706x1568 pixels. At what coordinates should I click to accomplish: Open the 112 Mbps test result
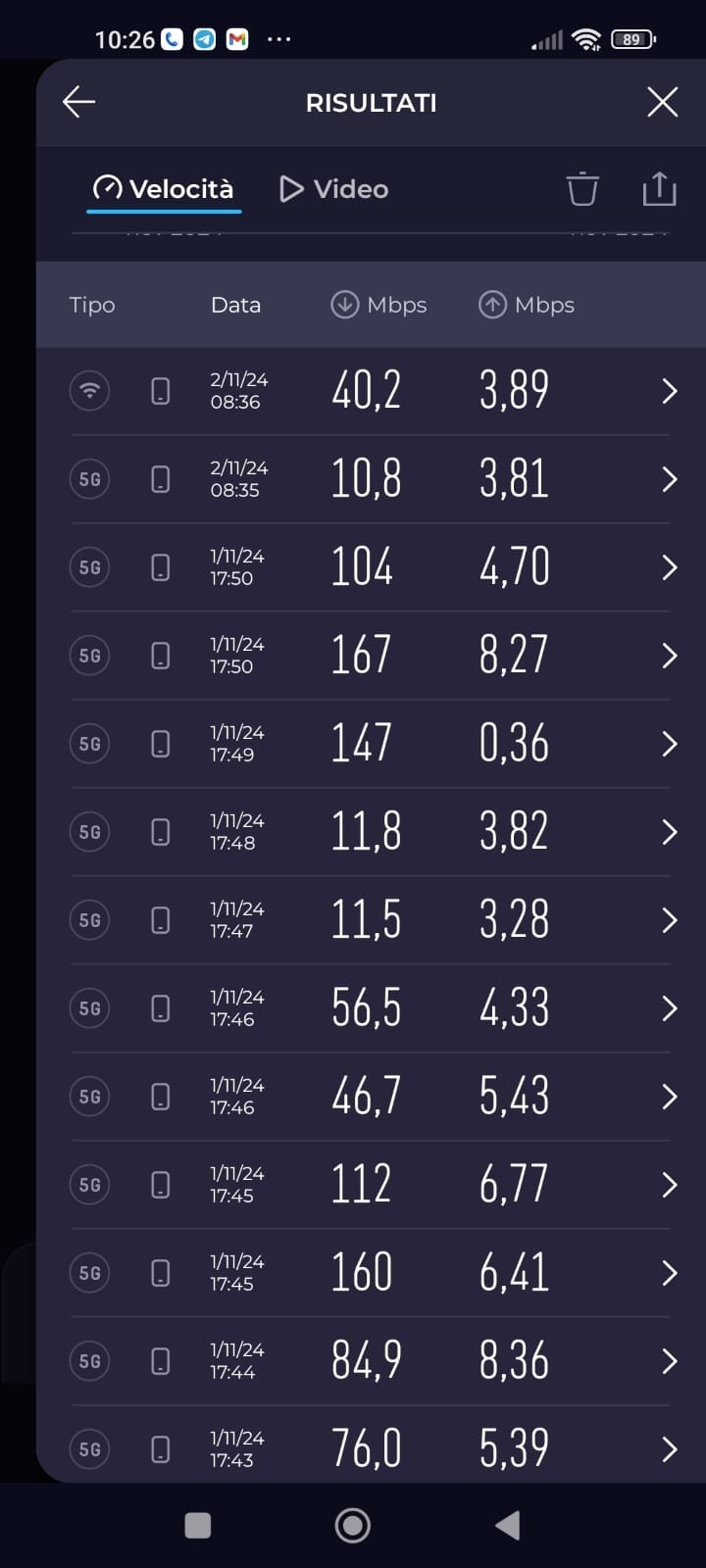[371, 1185]
